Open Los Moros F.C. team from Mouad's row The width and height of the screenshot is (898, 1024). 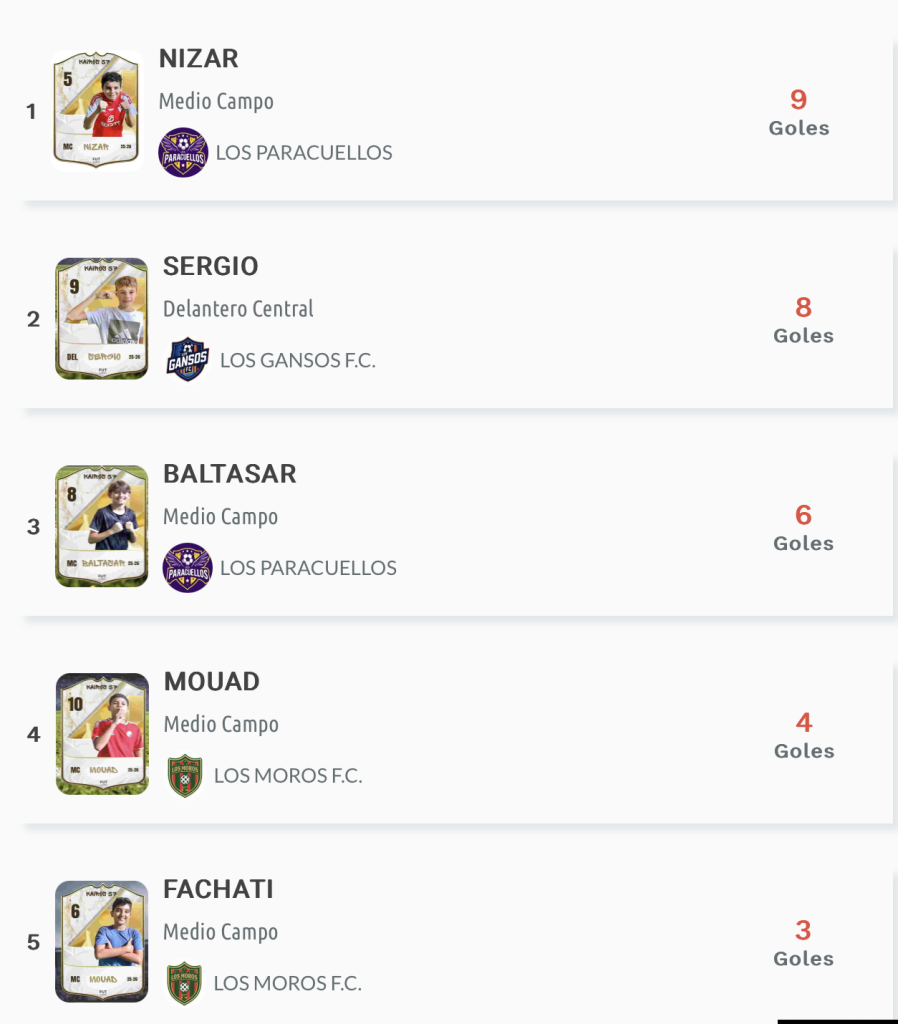click(287, 776)
